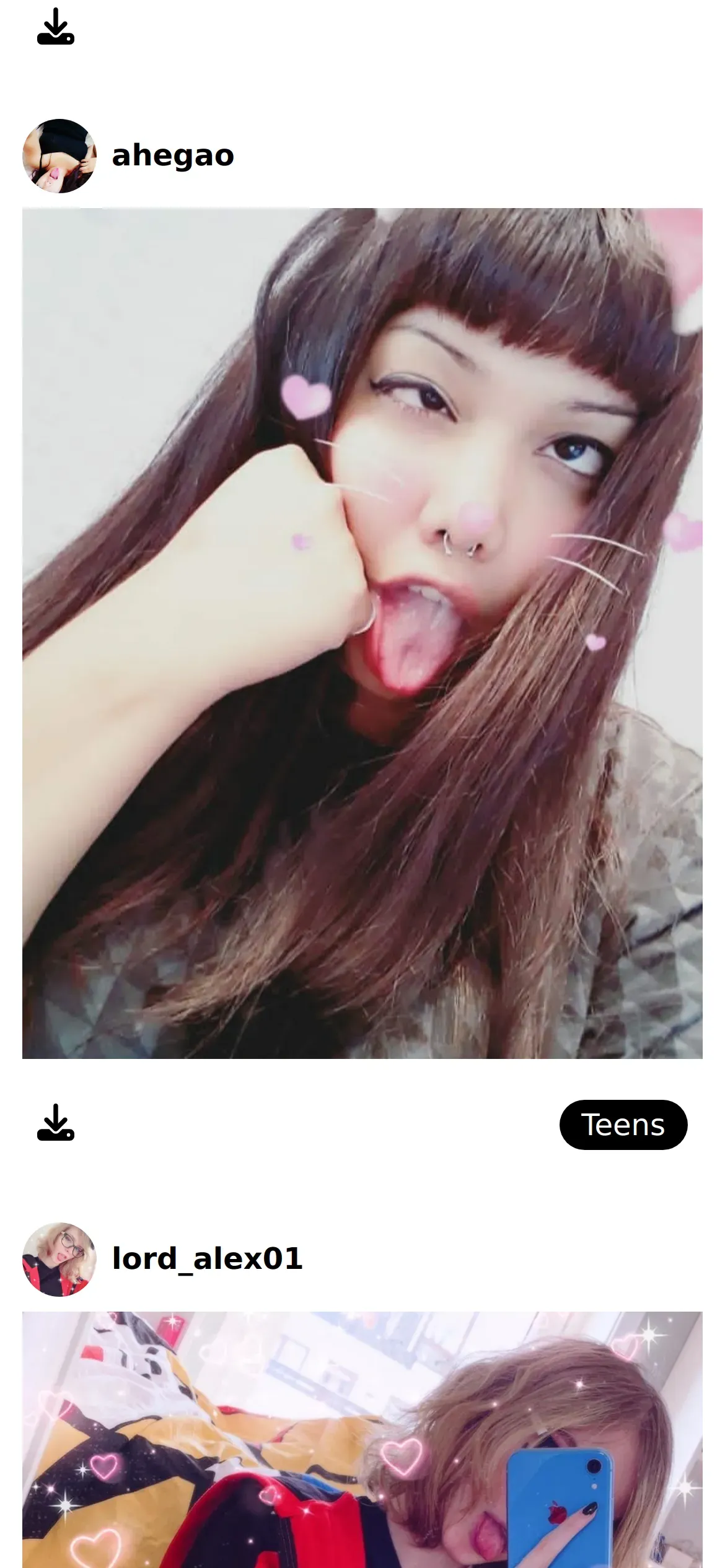This screenshot has width=725, height=1568.
Task: Open the ahegao username link
Action: [x=173, y=155]
